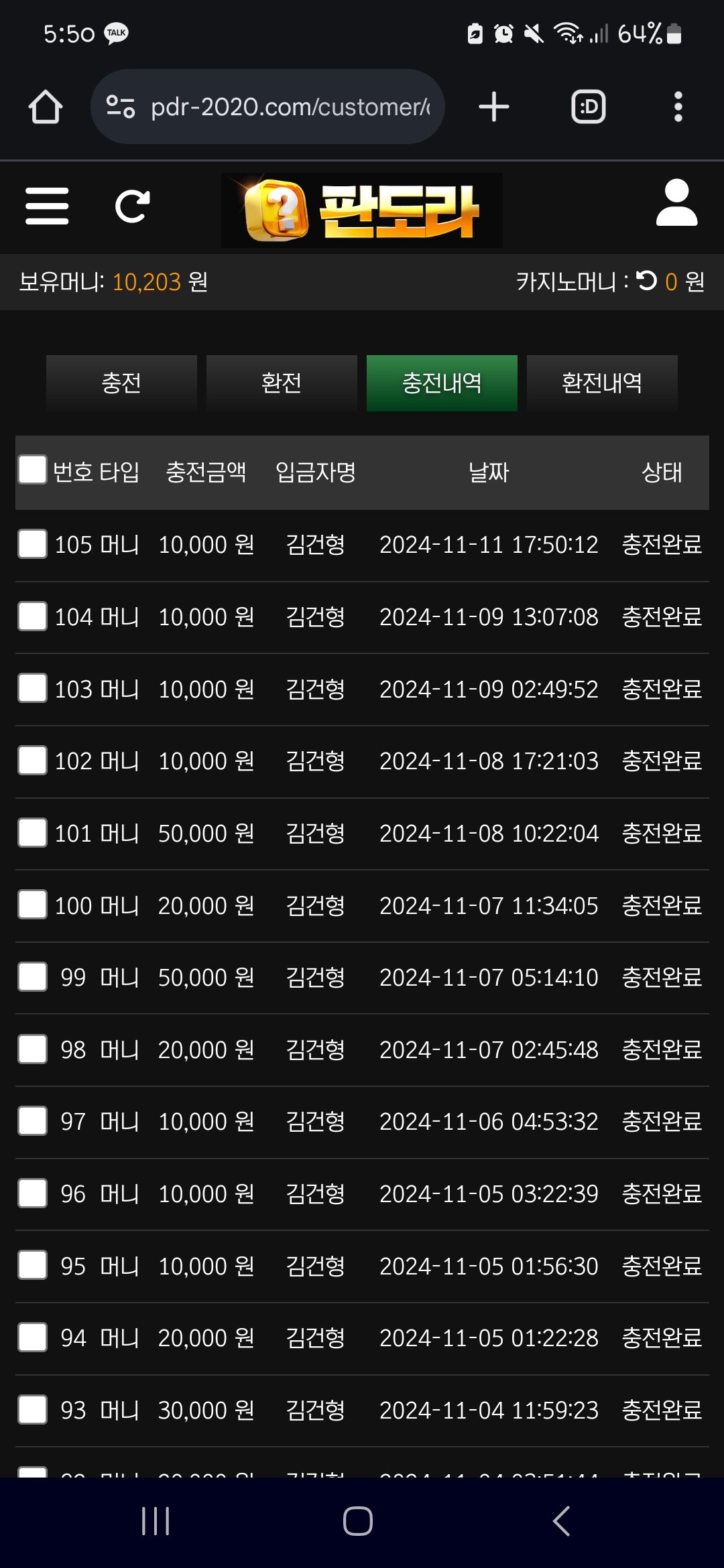
Task: Refresh the 카지노머니 balance
Action: point(647,280)
